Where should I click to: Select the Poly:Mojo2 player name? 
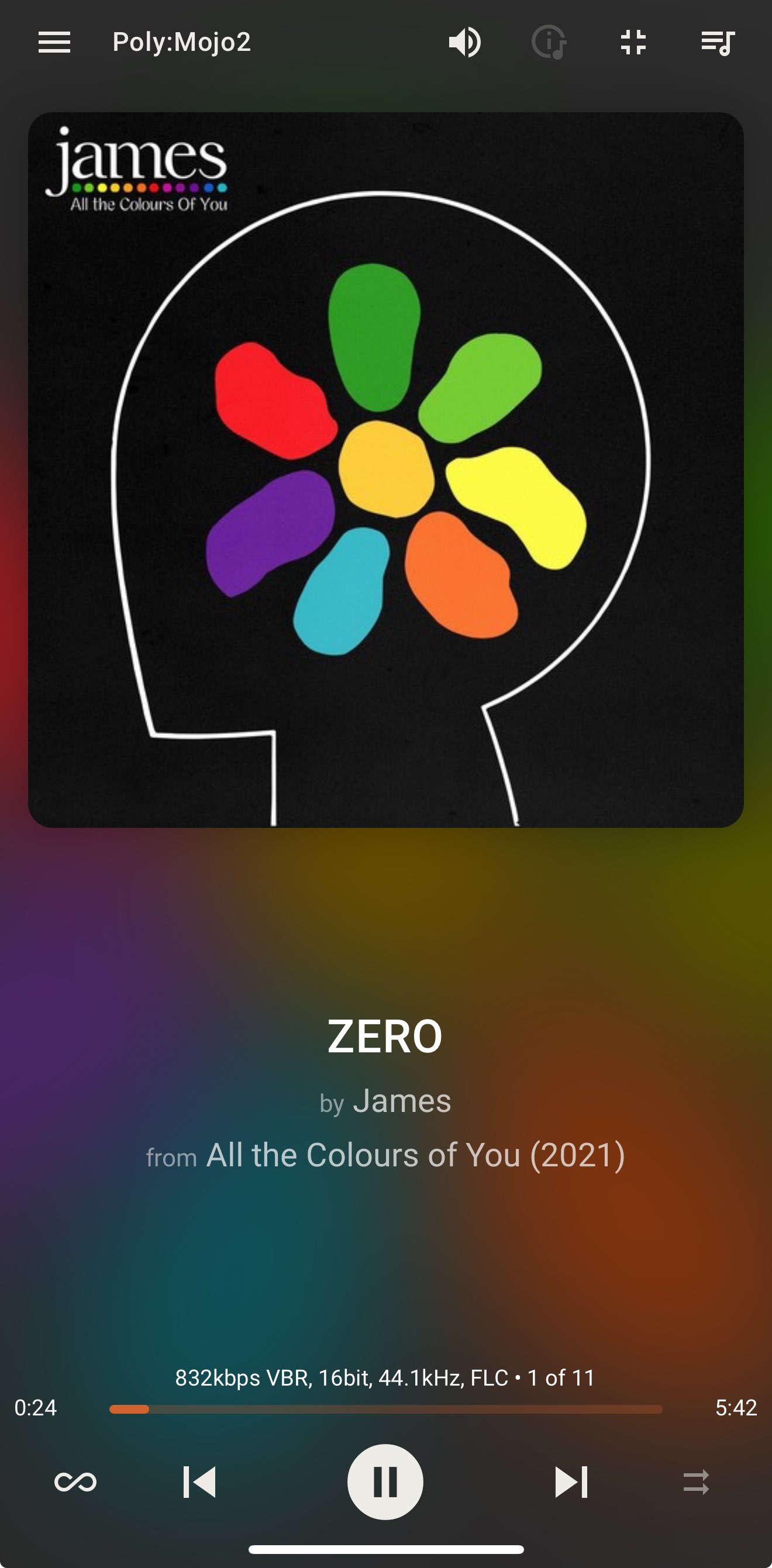point(181,42)
